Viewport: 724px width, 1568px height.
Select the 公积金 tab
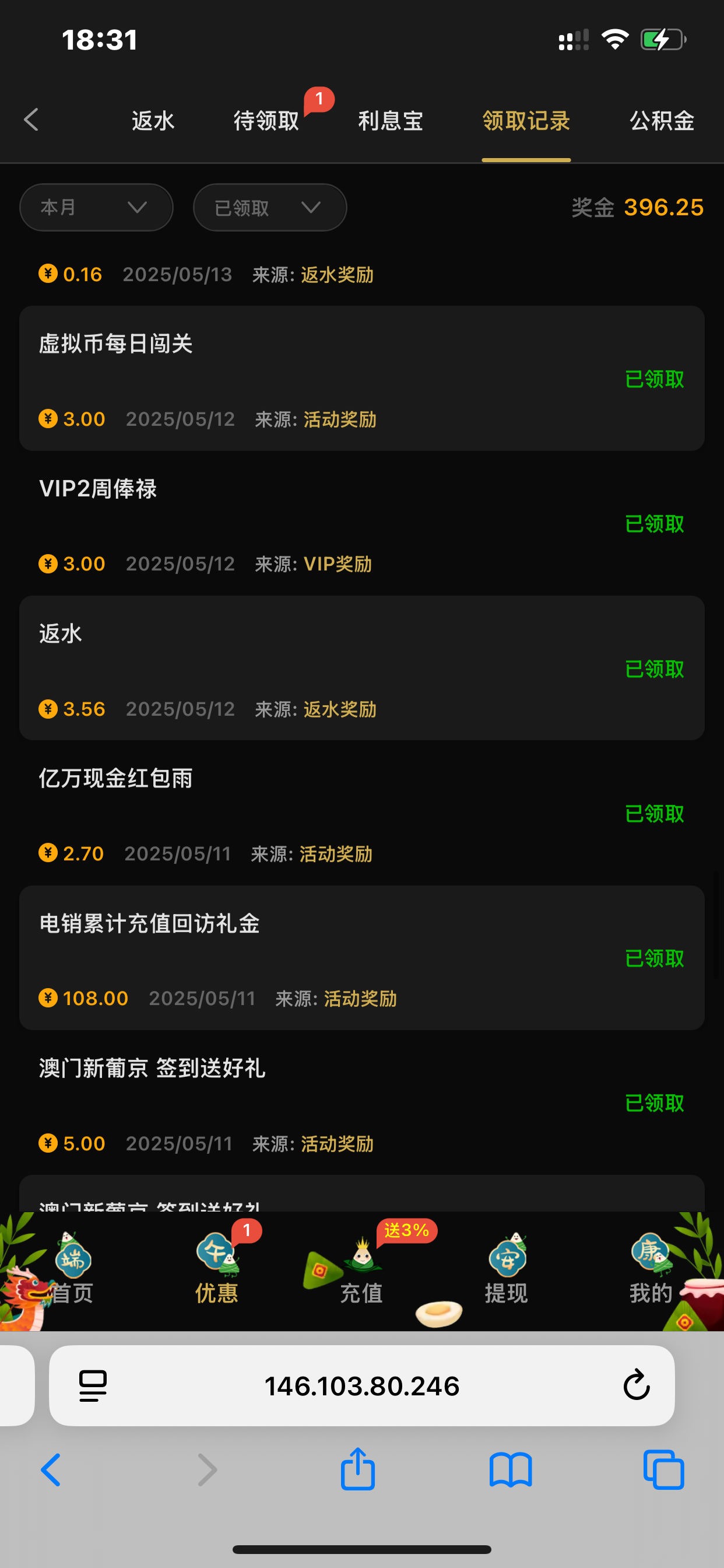pos(662,121)
